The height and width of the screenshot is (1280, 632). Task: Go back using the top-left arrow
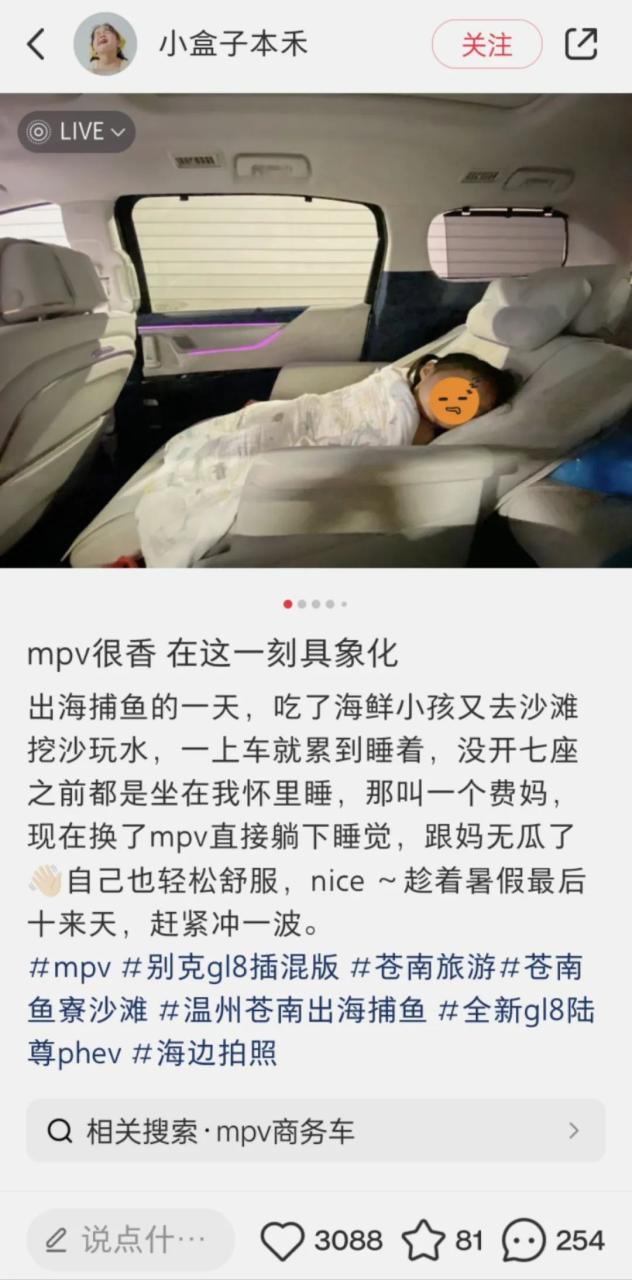tap(36, 44)
